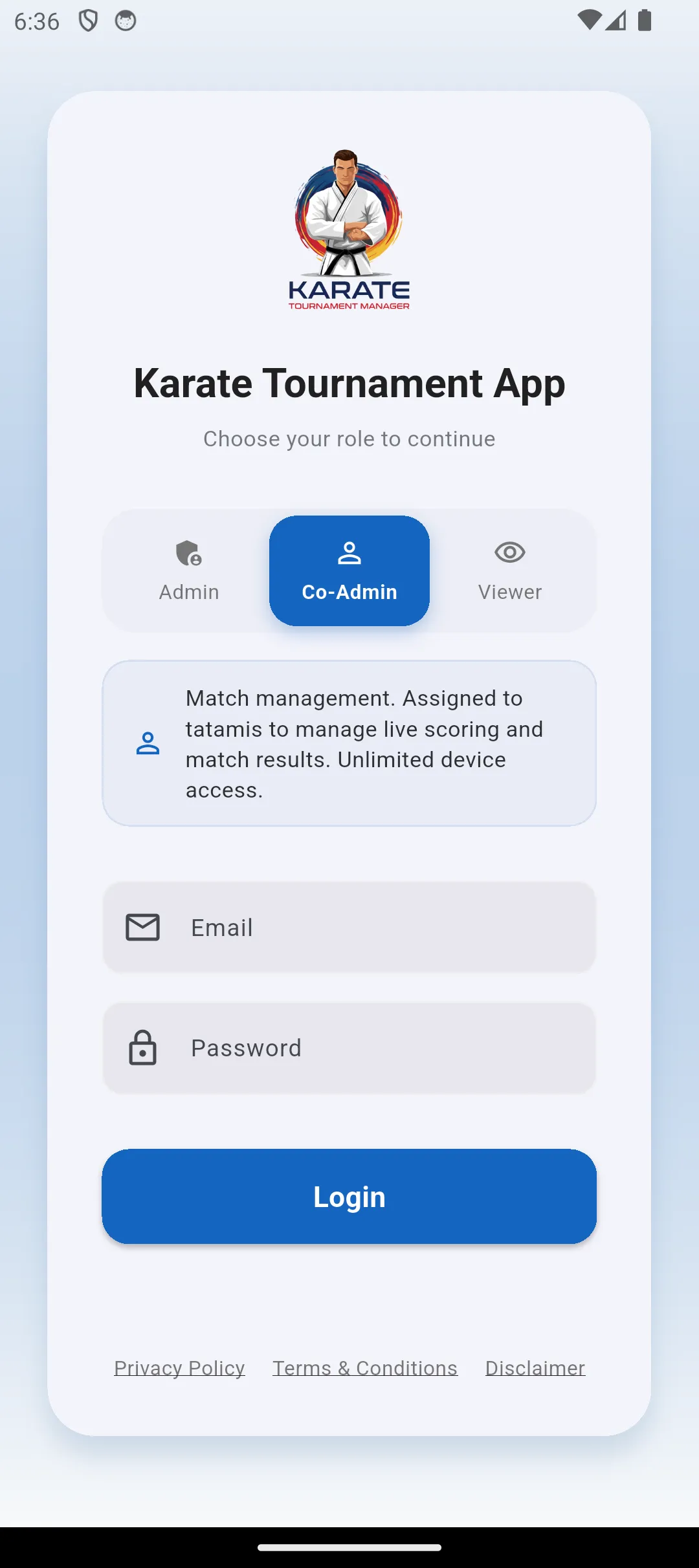Image resolution: width=699 pixels, height=1568 pixels.
Task: Open the Disclaimer link
Action: click(535, 1367)
